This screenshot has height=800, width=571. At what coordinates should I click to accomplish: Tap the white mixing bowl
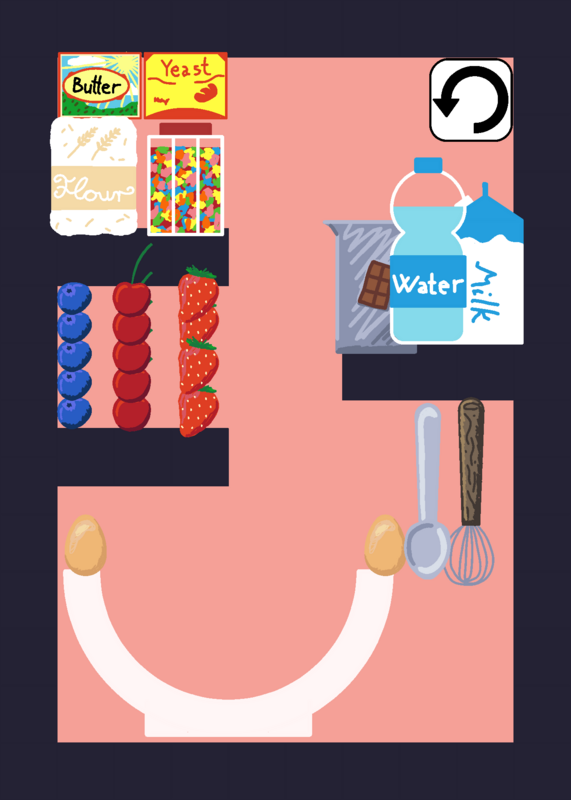[x=228, y=653]
